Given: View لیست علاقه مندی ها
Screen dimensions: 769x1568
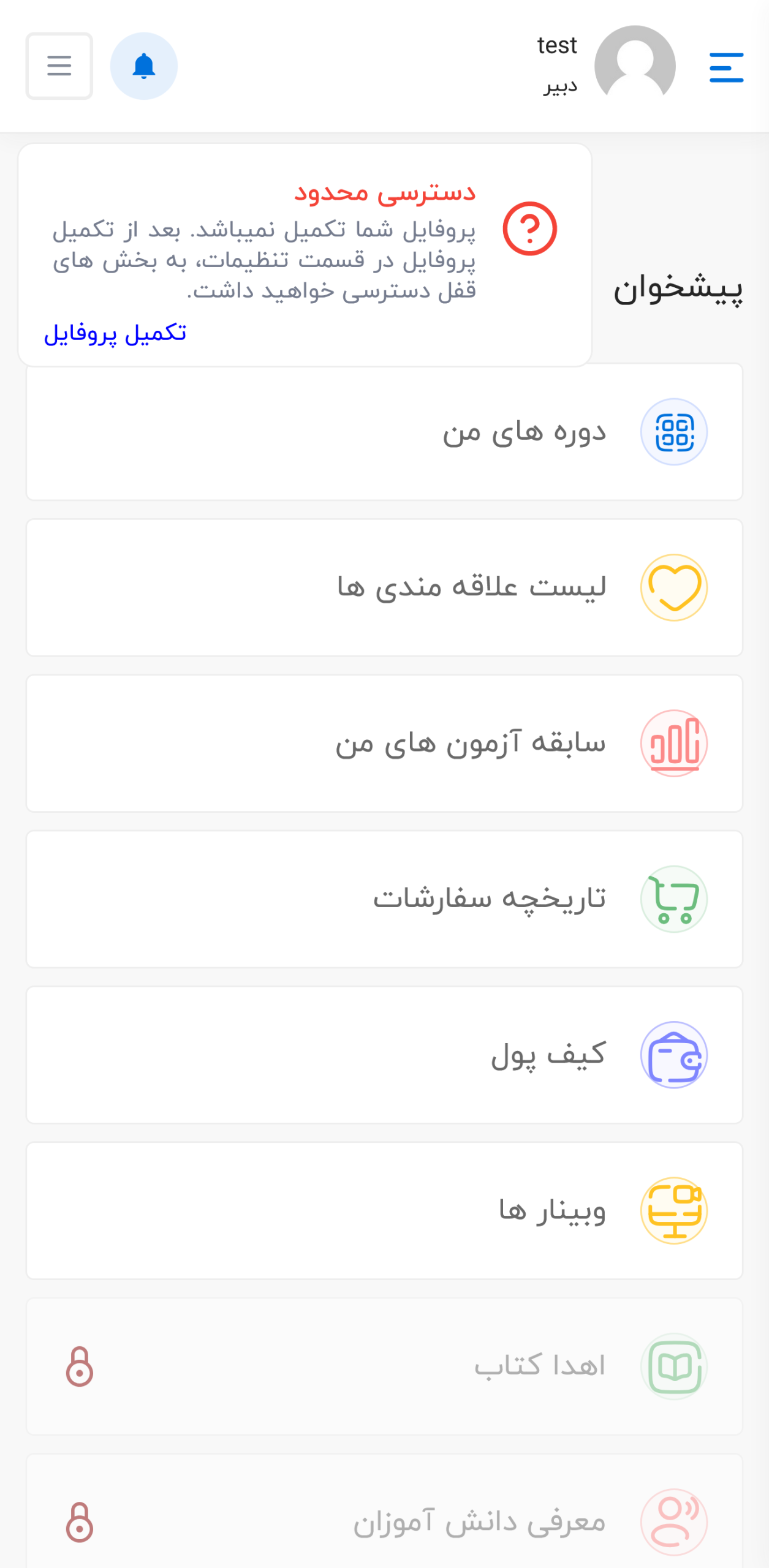Looking at the screenshot, I should (384, 587).
